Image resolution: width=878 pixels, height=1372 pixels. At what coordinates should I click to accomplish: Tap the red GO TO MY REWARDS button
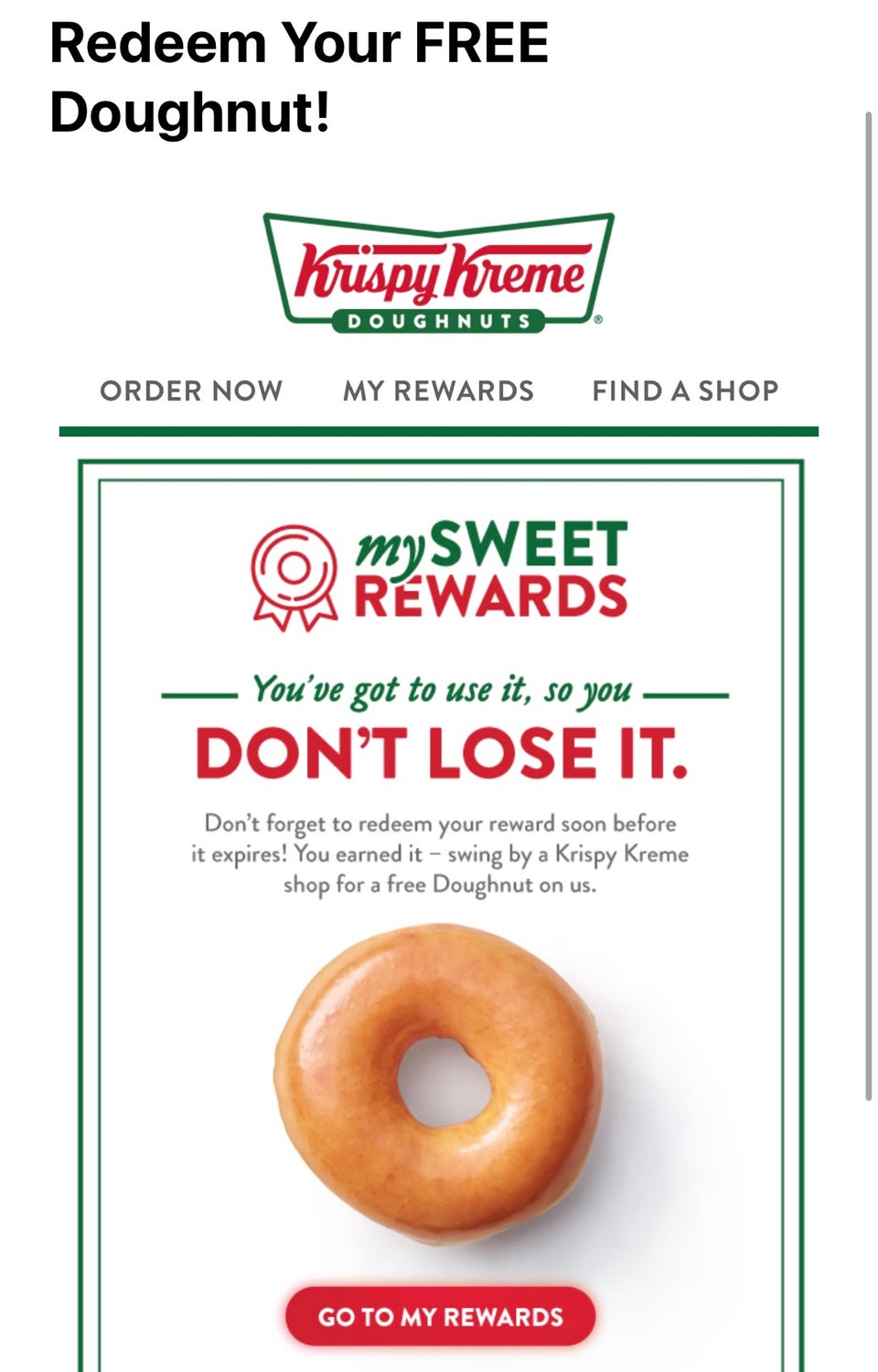coord(440,1316)
